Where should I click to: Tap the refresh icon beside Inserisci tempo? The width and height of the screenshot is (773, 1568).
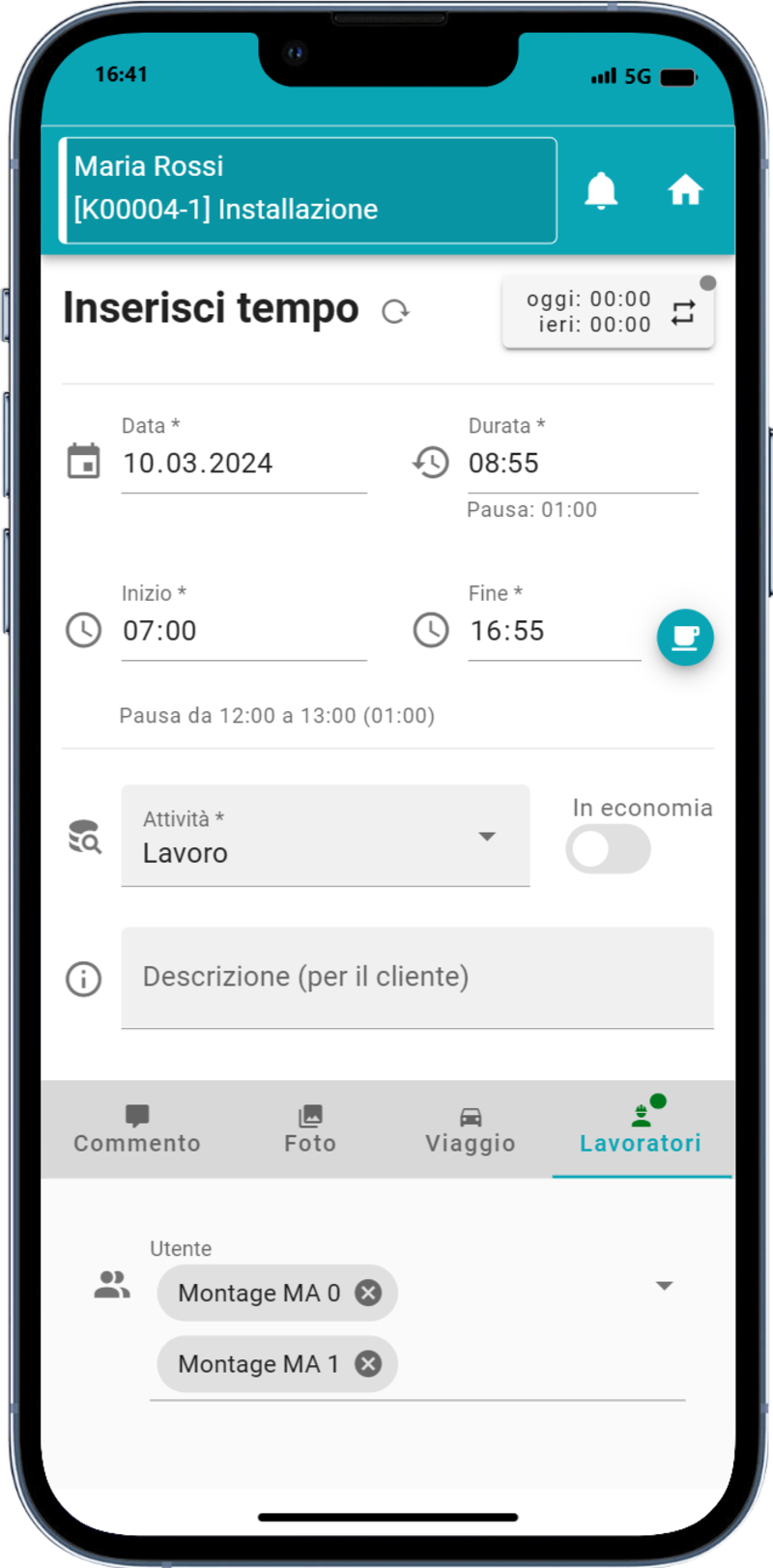[395, 311]
